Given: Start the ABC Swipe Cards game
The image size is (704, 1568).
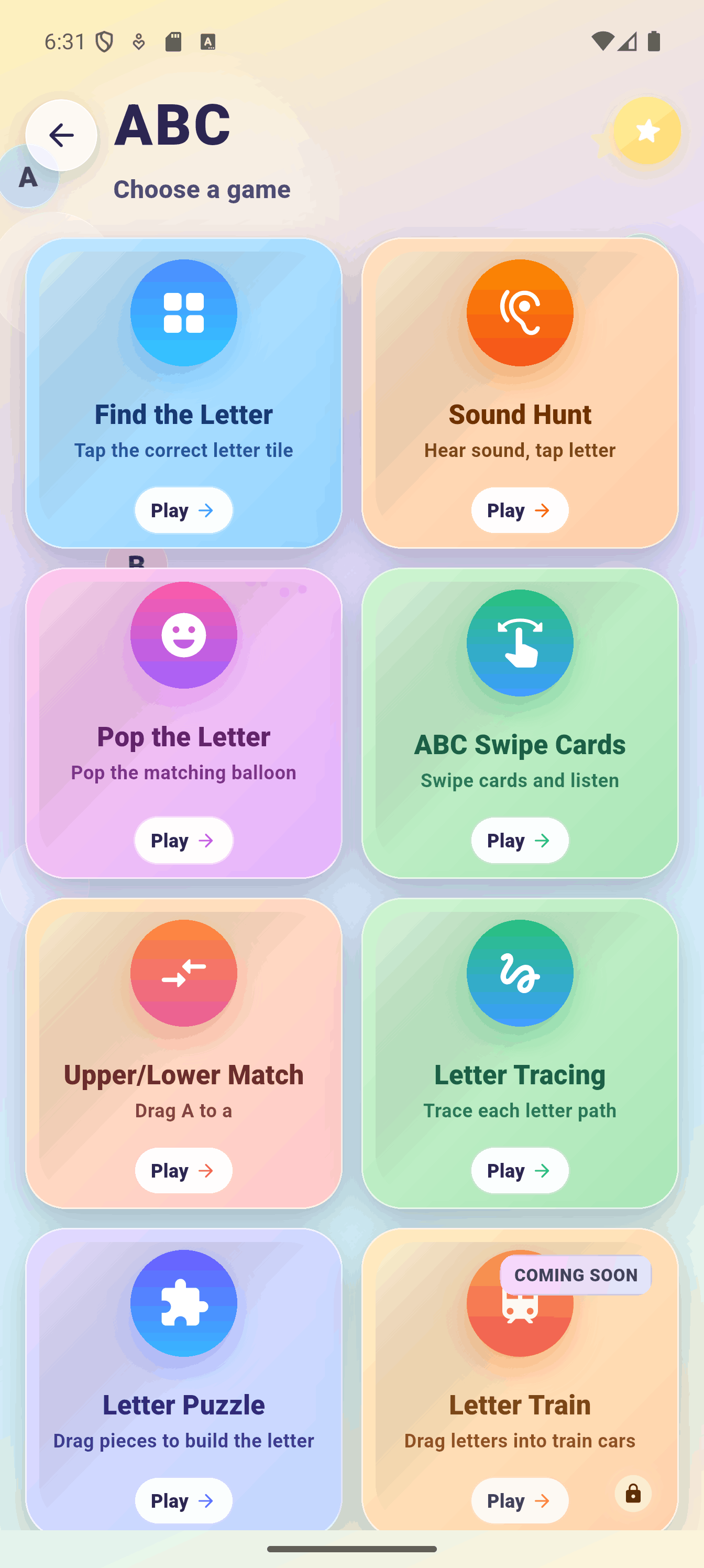Looking at the screenshot, I should [519, 840].
